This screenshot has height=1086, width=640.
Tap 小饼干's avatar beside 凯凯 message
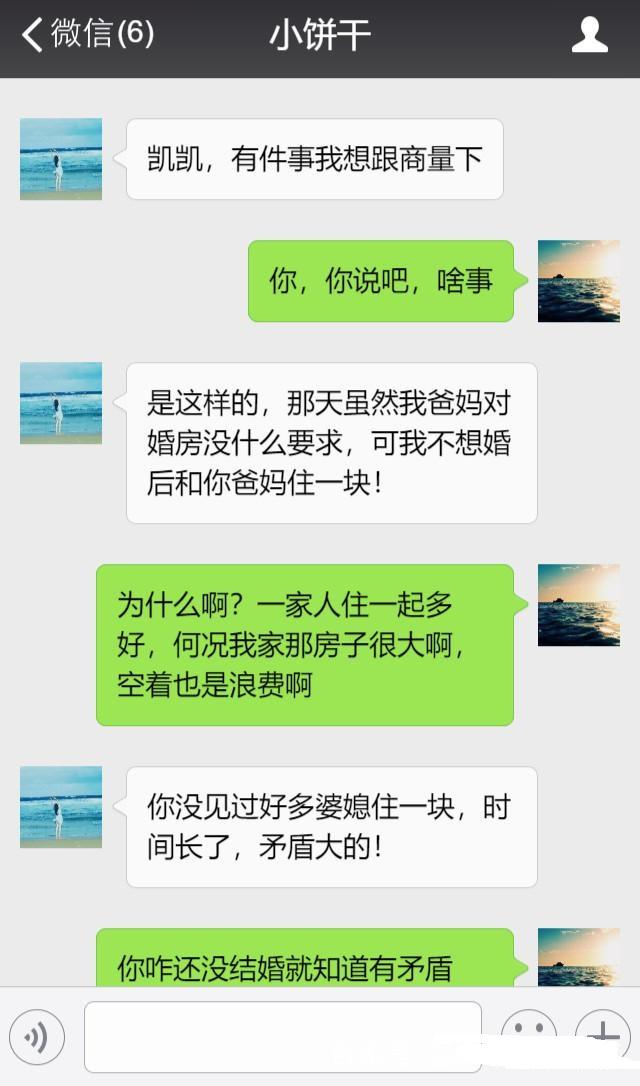[x=61, y=159]
